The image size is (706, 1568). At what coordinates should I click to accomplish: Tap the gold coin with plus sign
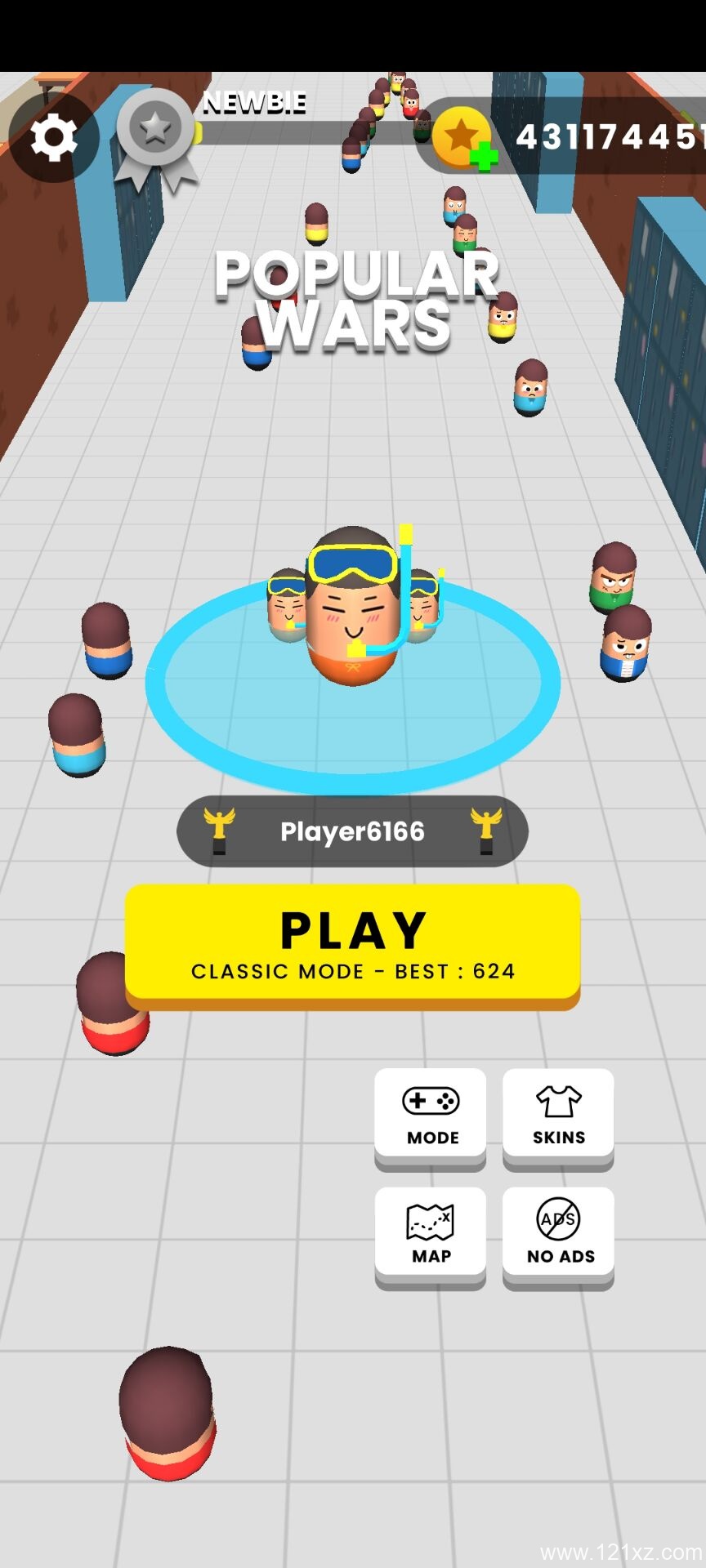[x=464, y=139]
